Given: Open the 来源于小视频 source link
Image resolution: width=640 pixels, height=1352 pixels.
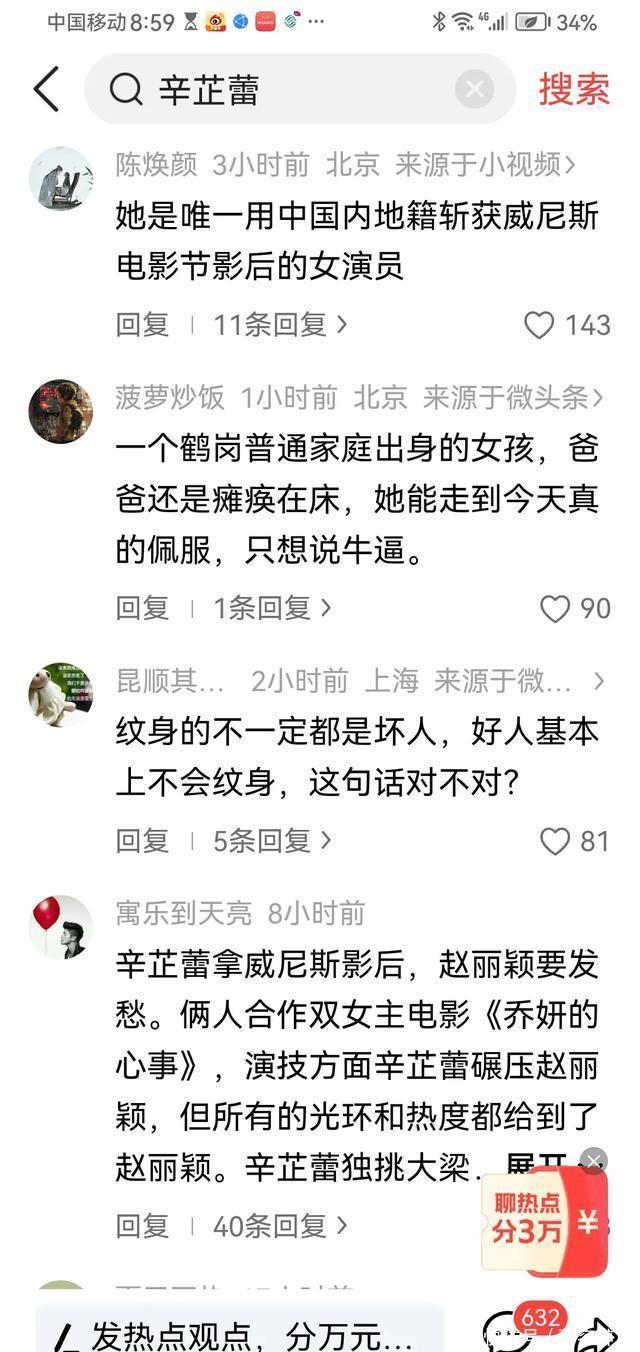Looking at the screenshot, I should 484,165.
